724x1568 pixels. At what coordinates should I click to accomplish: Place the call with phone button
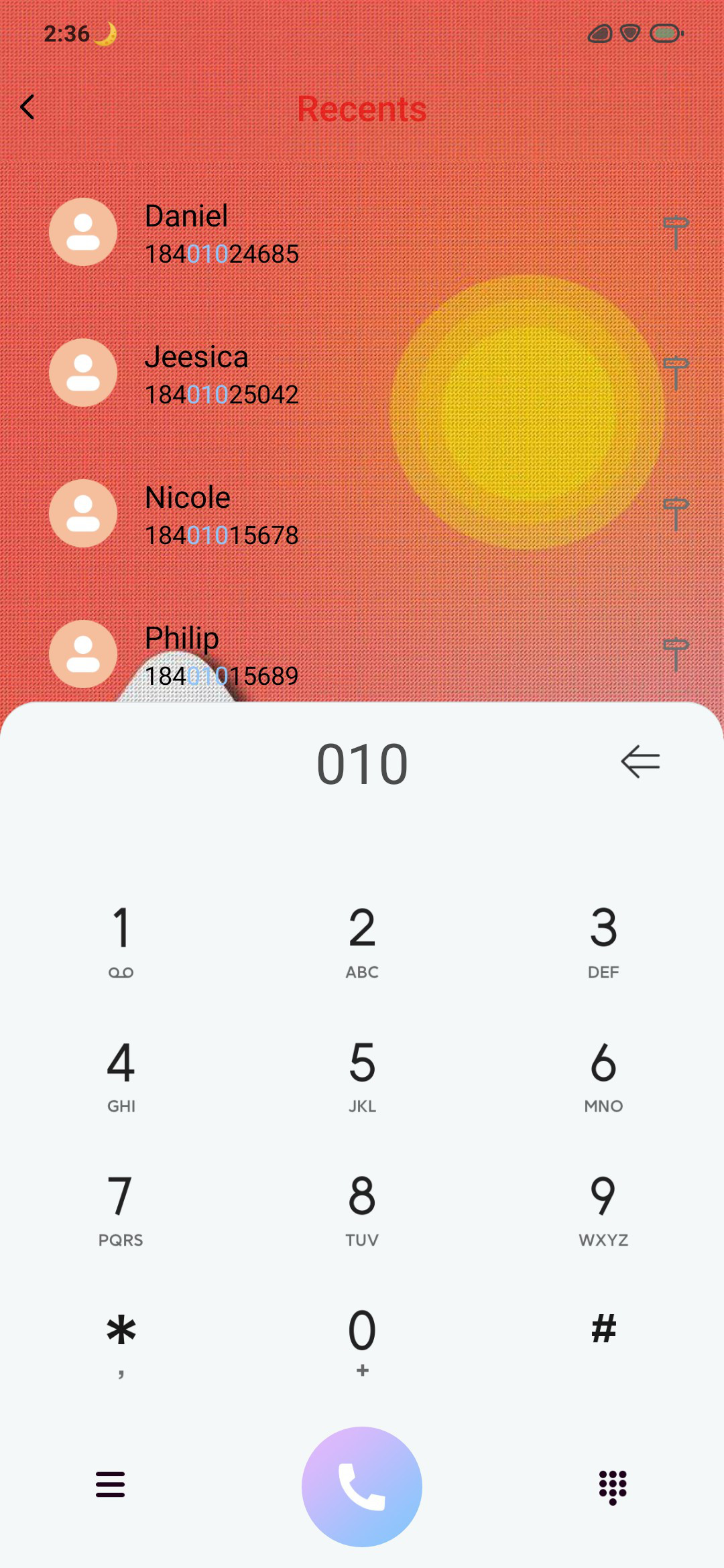pyautogui.click(x=362, y=1486)
